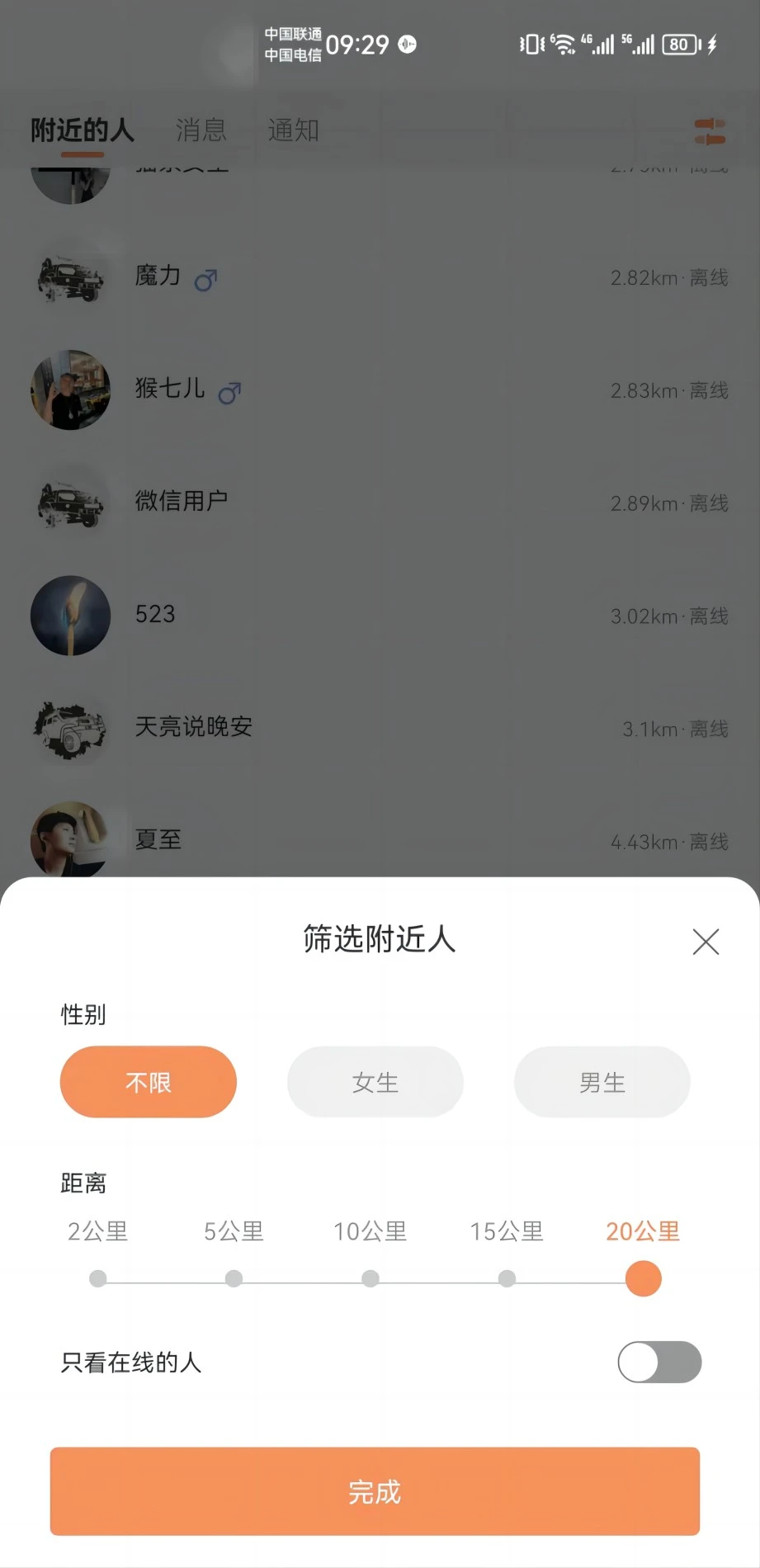The width and height of the screenshot is (760, 1568).
Task: Switch to the 通知 tab
Action: point(294,130)
